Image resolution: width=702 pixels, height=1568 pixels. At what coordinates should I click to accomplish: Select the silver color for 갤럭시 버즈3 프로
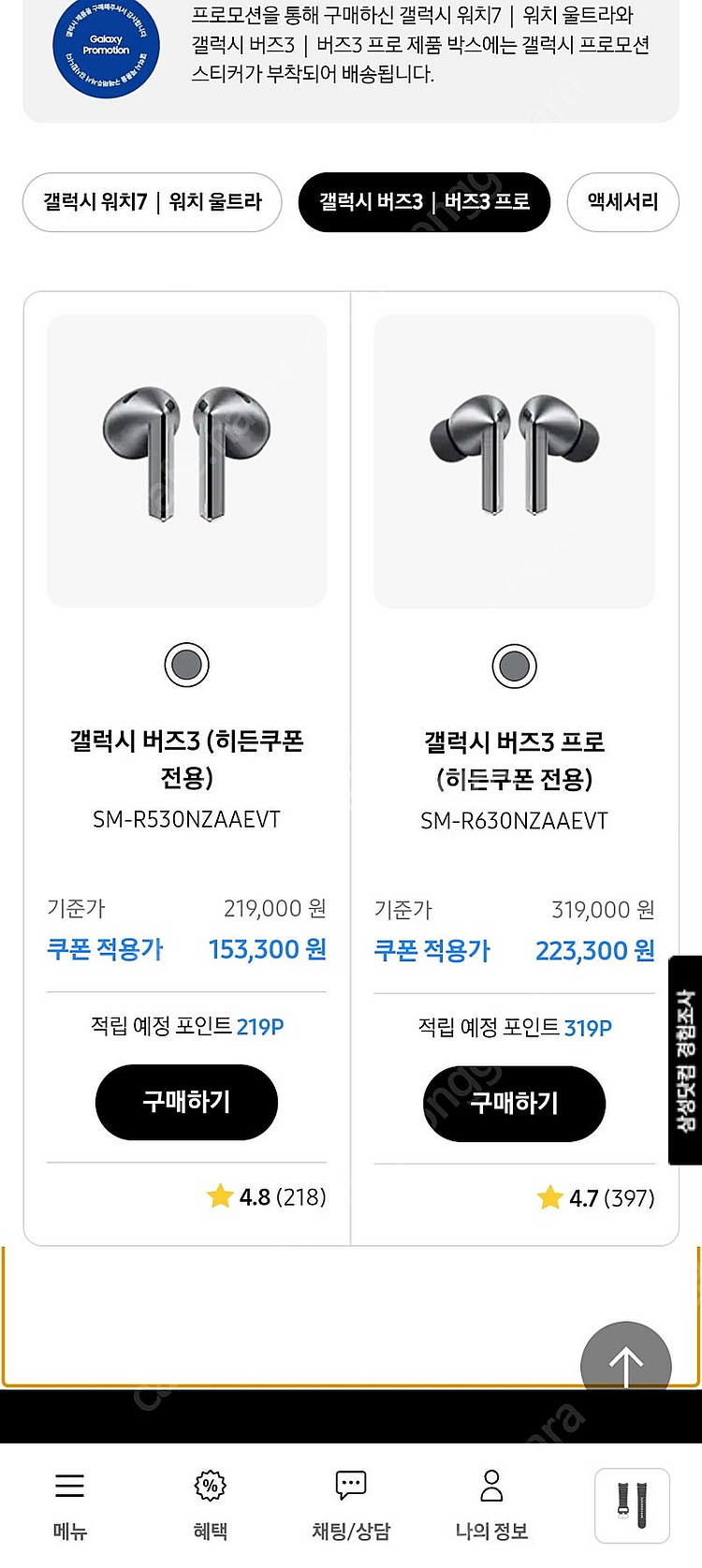point(514,667)
